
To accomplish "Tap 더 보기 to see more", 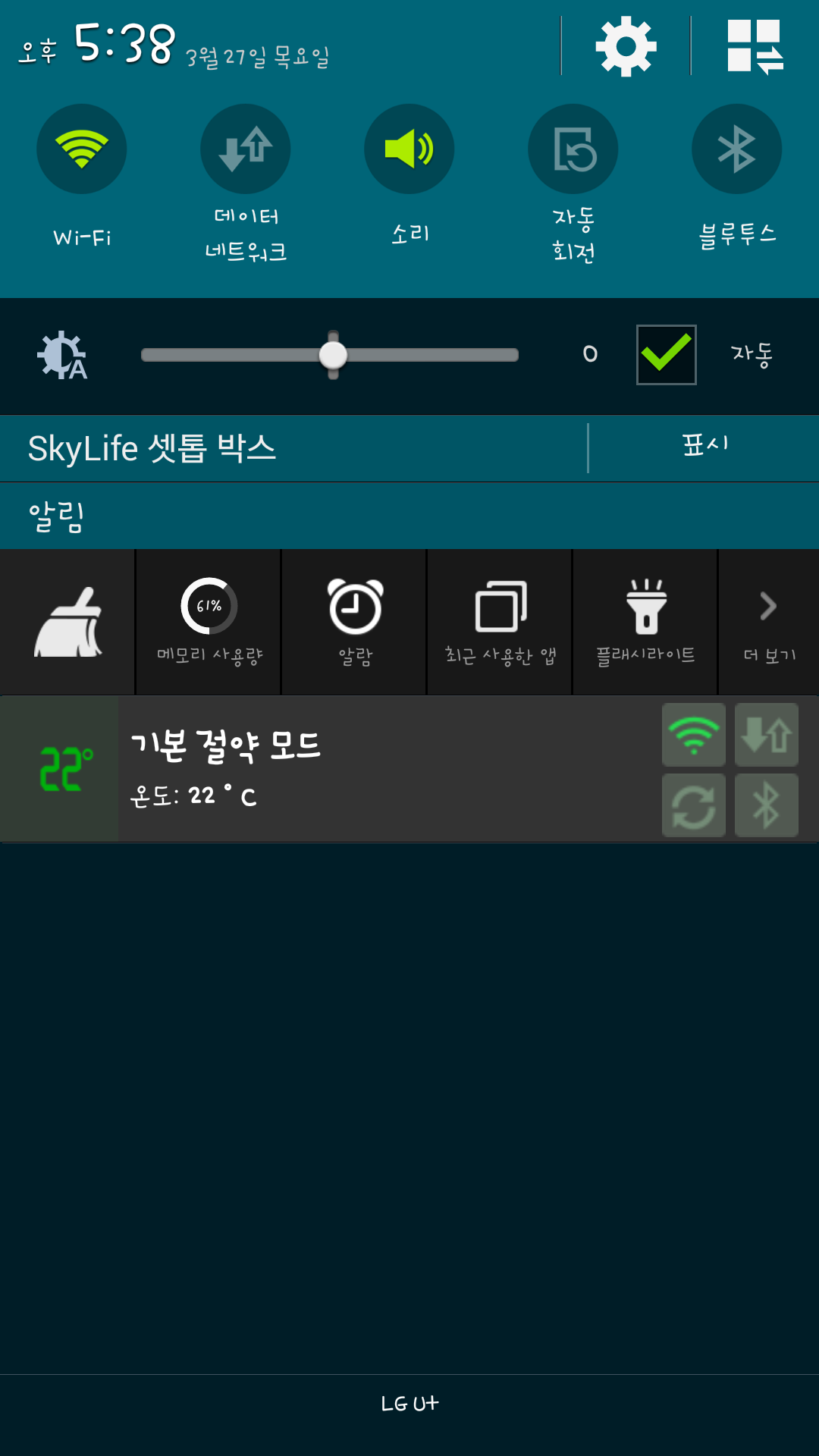I will tap(768, 622).
